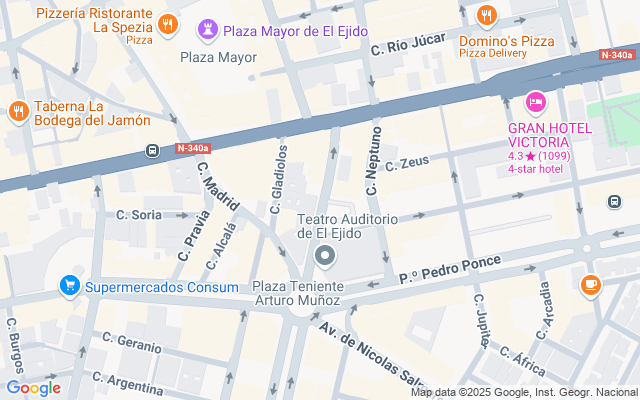Open the Google logo link
This screenshot has height=400, width=640.
click(x=33, y=388)
